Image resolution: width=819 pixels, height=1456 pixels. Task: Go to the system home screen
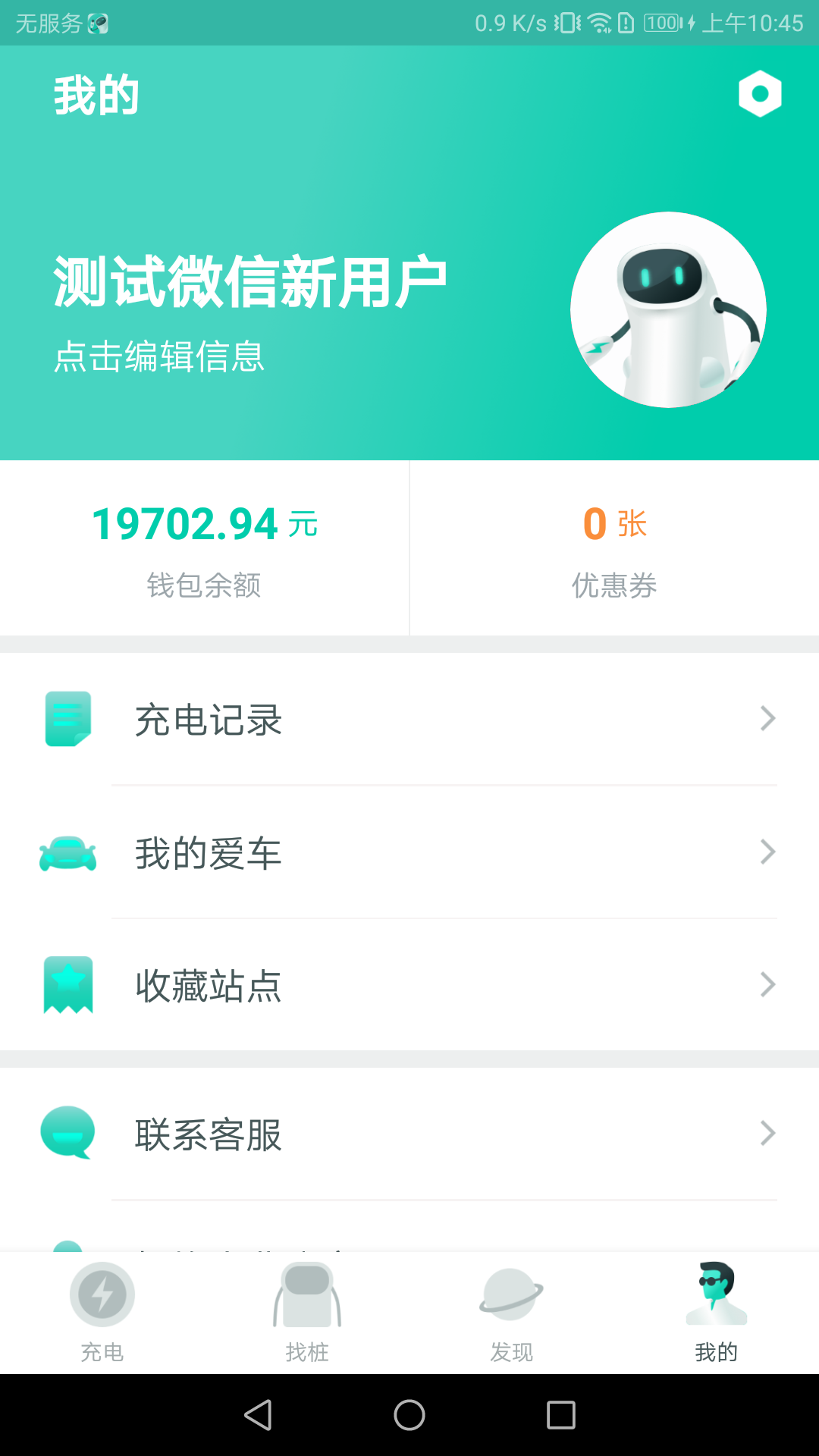[x=409, y=1415]
